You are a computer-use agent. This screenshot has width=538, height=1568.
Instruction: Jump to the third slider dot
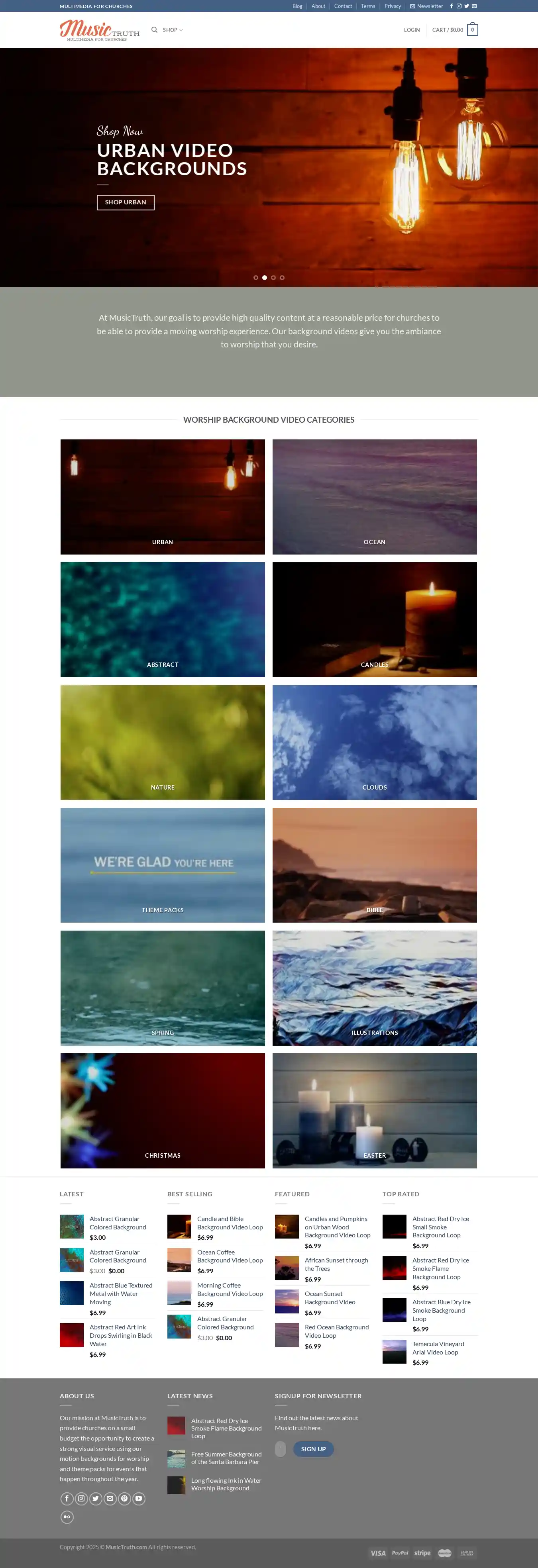pos(273,278)
